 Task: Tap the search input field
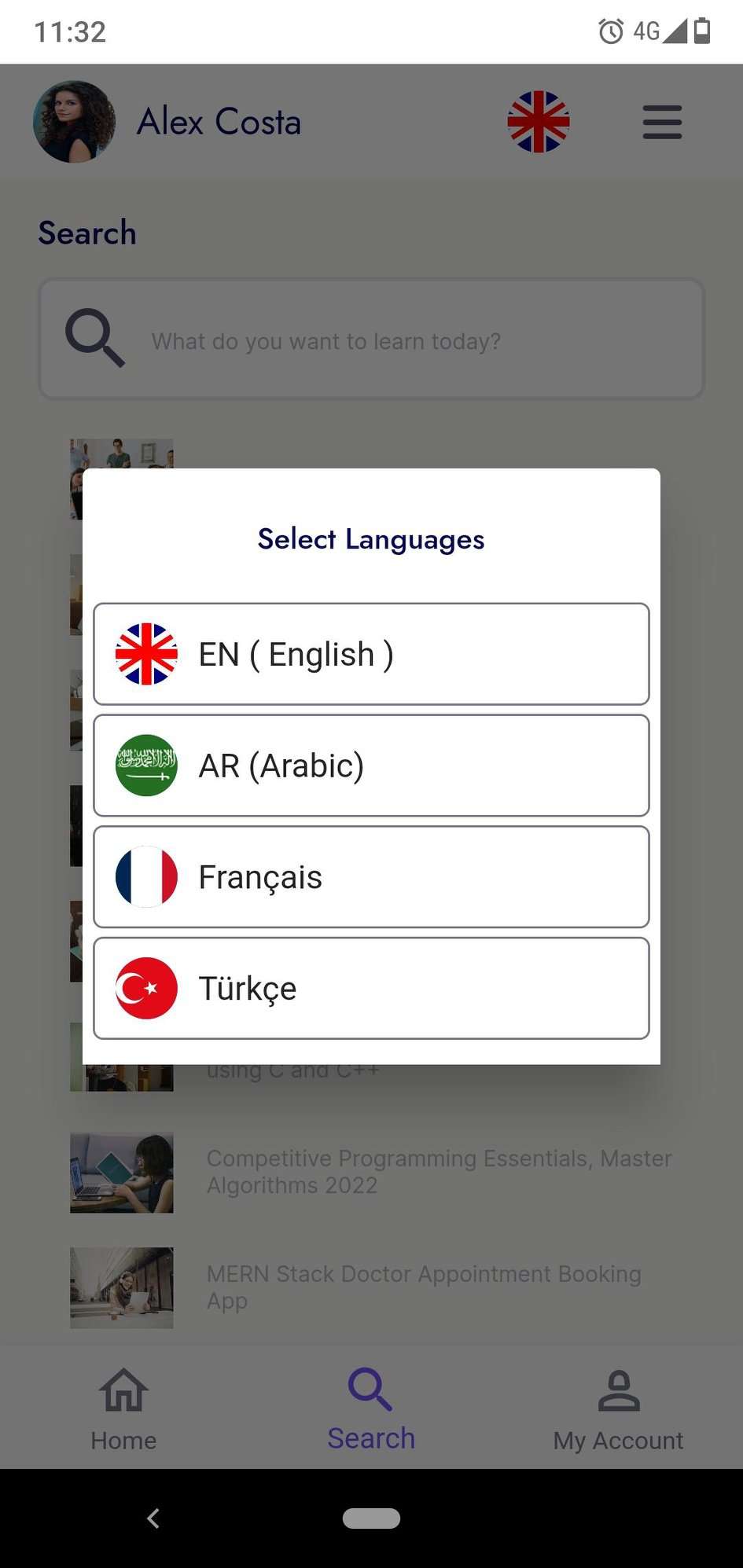pos(370,339)
